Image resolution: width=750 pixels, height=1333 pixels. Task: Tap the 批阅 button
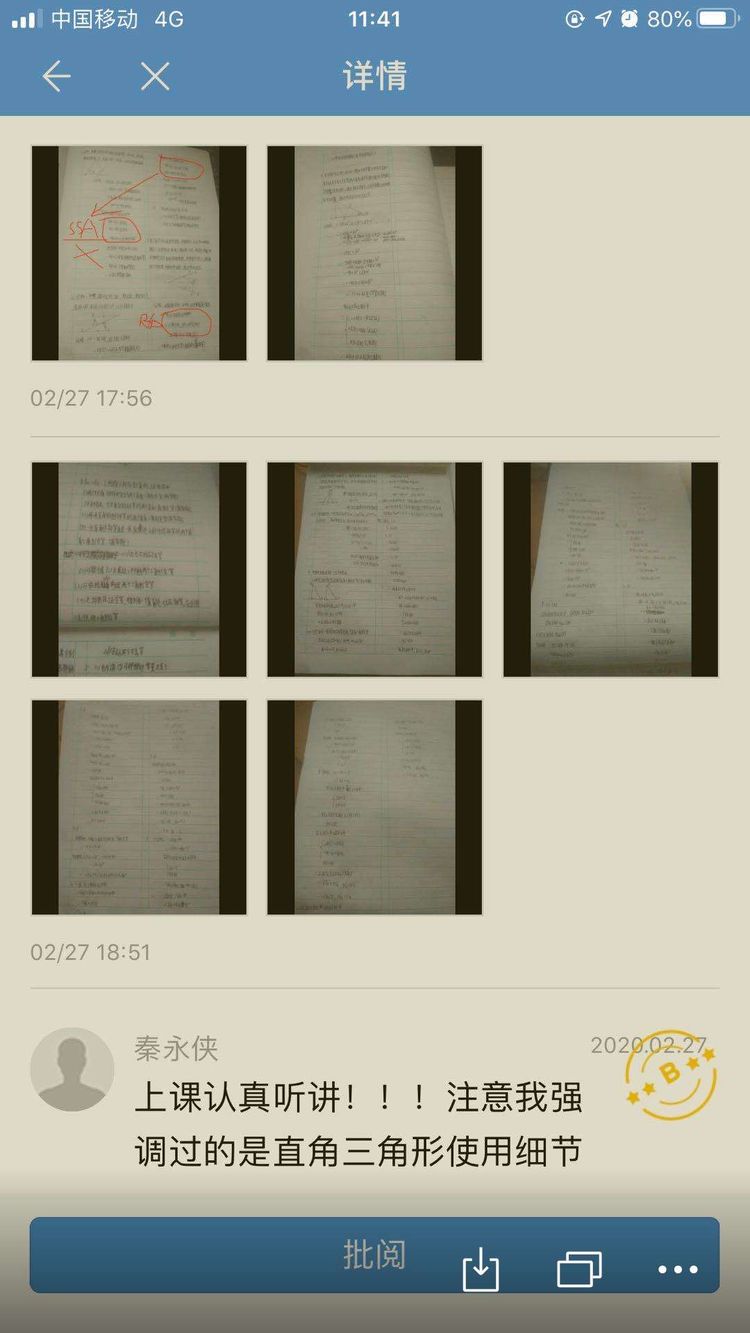(x=374, y=1254)
